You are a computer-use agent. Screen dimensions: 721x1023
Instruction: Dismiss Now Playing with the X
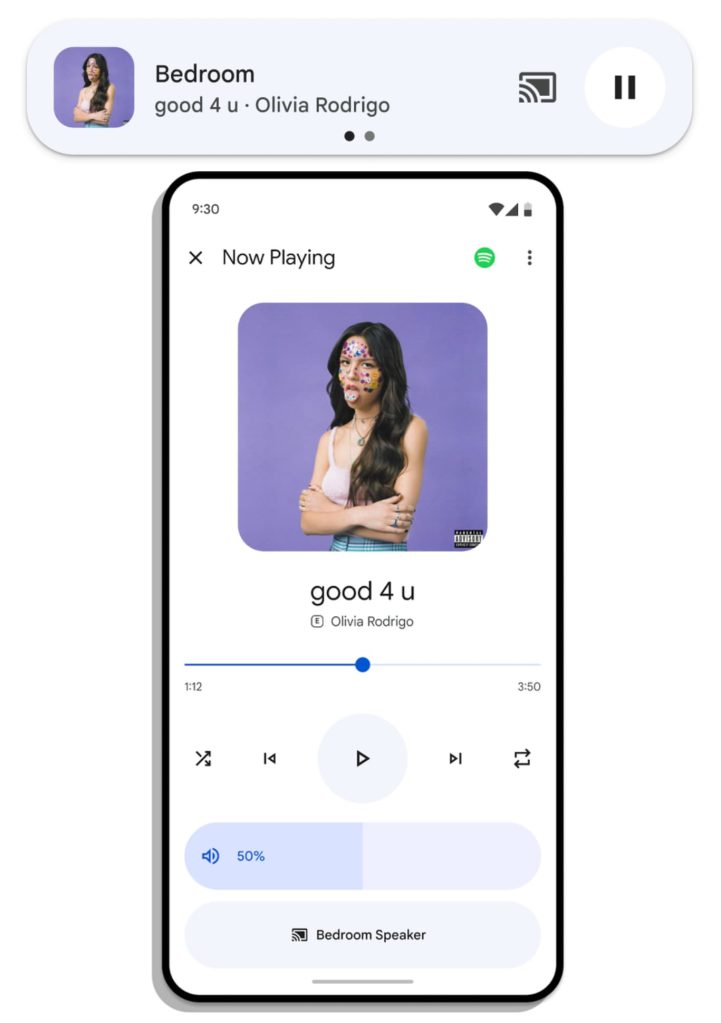coord(196,257)
